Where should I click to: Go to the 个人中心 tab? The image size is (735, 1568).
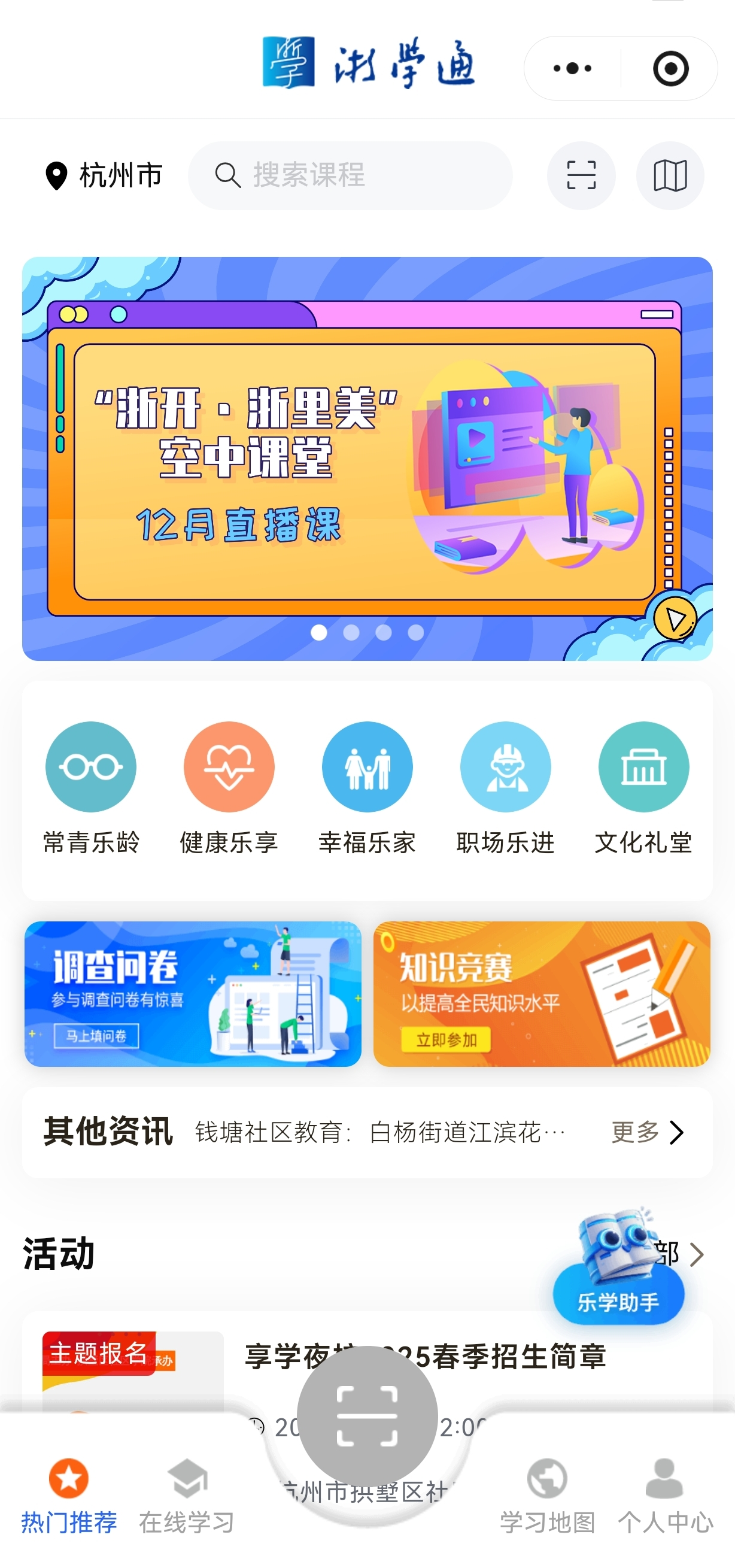[x=665, y=1494]
